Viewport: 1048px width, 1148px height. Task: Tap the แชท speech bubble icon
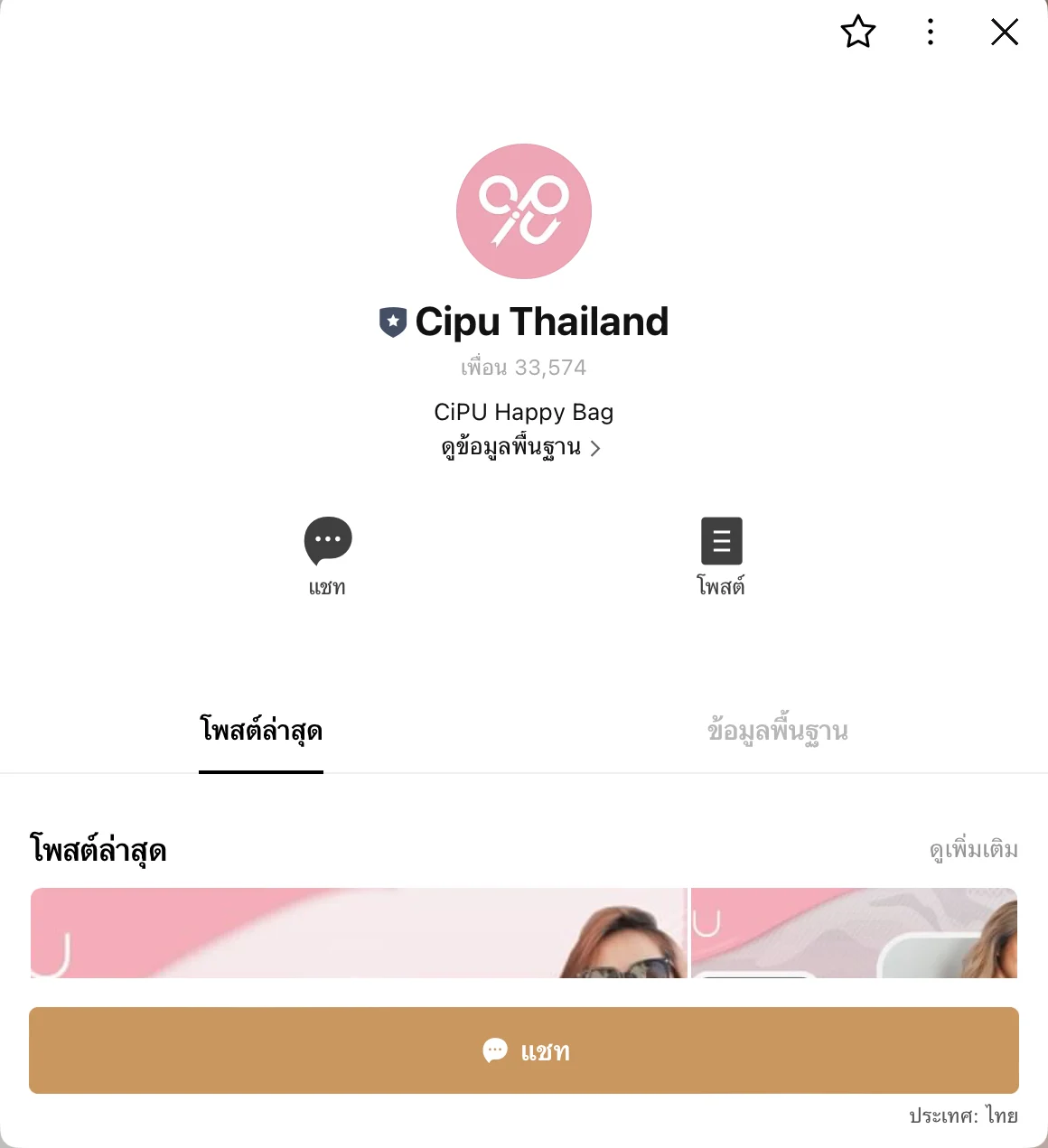pyautogui.click(x=327, y=541)
